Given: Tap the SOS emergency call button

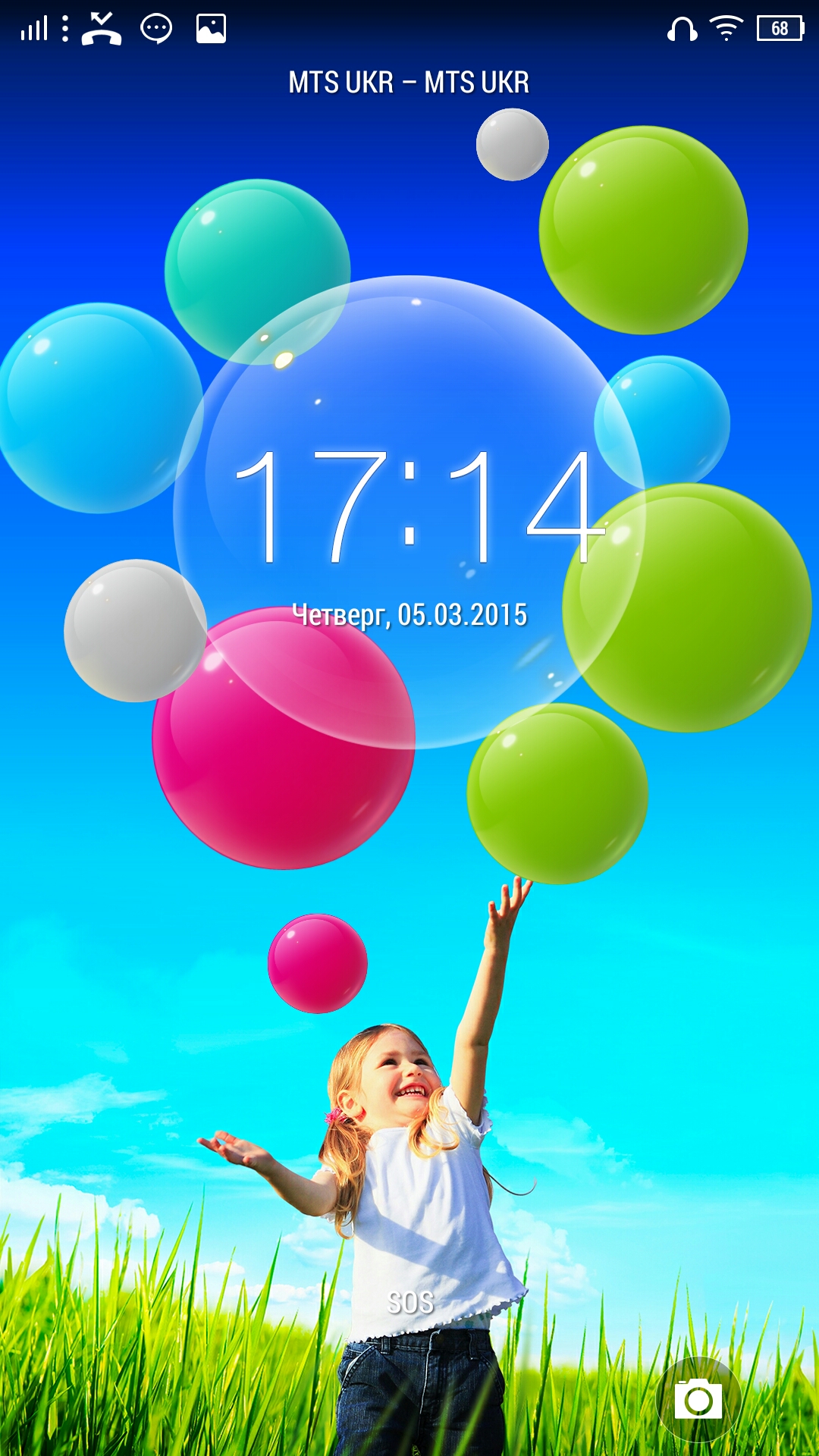Looking at the screenshot, I should click(410, 1303).
